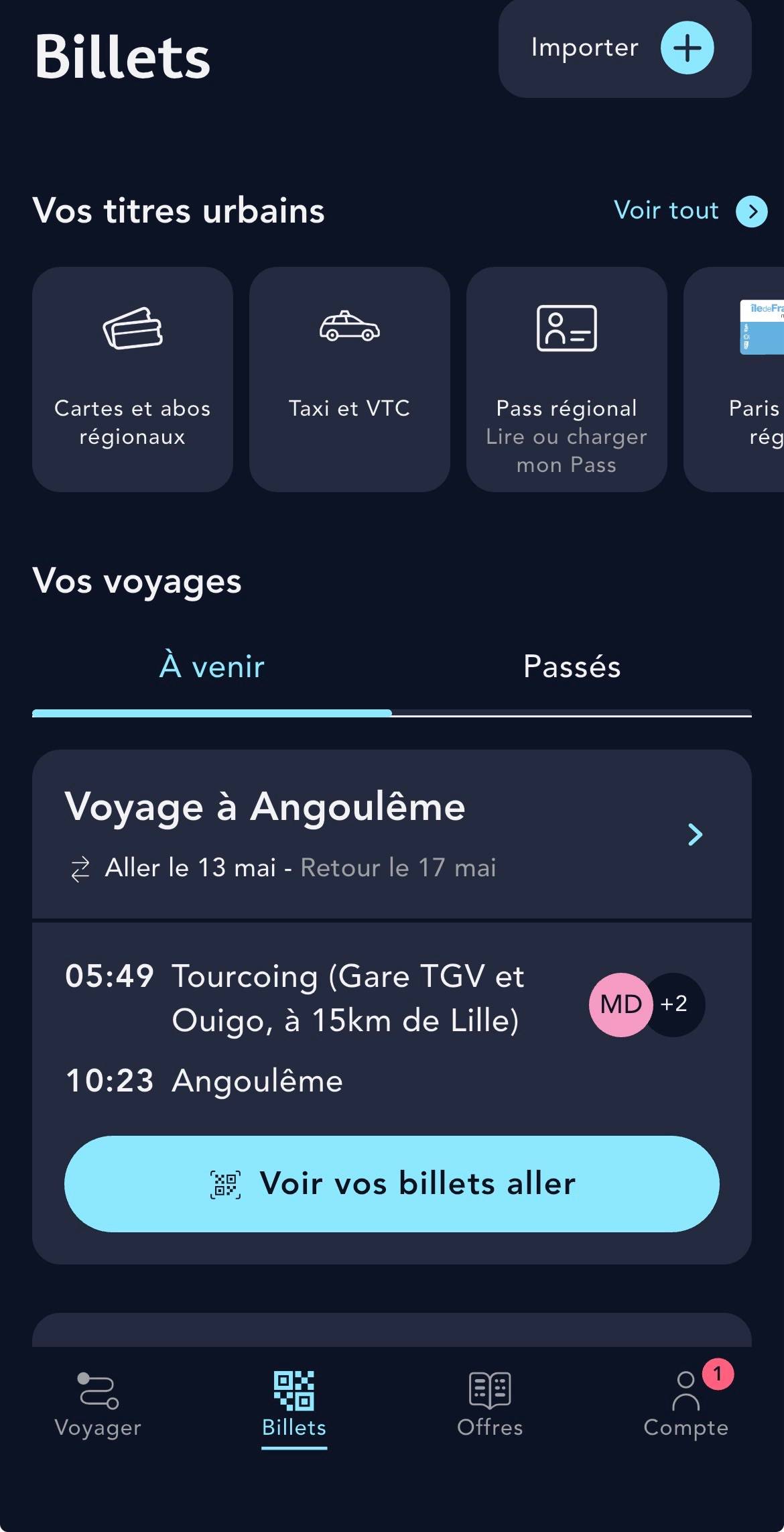Switch to the Passés tab
Screen dimensions: 784x1532
[x=571, y=666]
